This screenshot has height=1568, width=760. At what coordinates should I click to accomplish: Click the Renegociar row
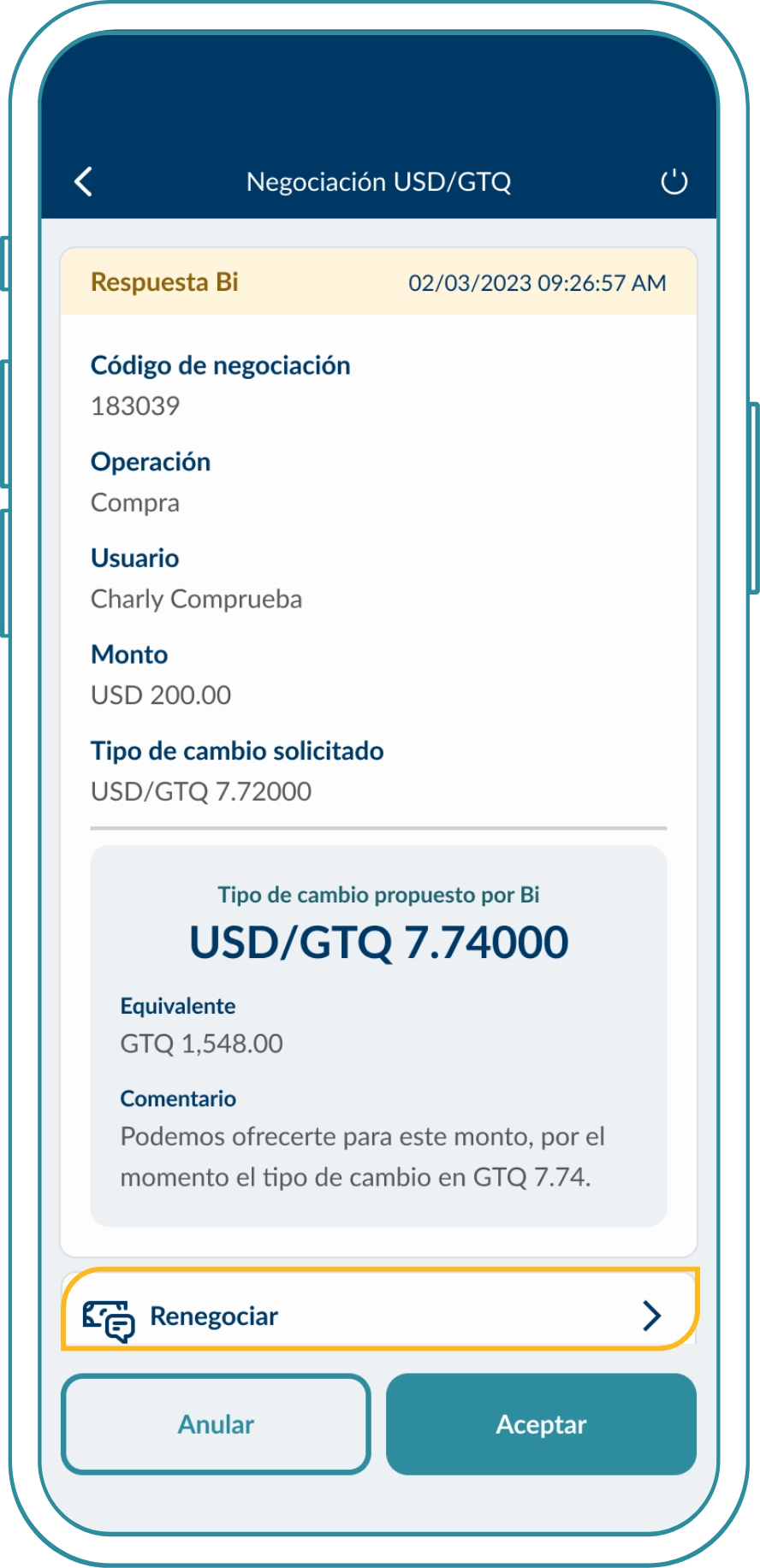coord(379,1315)
